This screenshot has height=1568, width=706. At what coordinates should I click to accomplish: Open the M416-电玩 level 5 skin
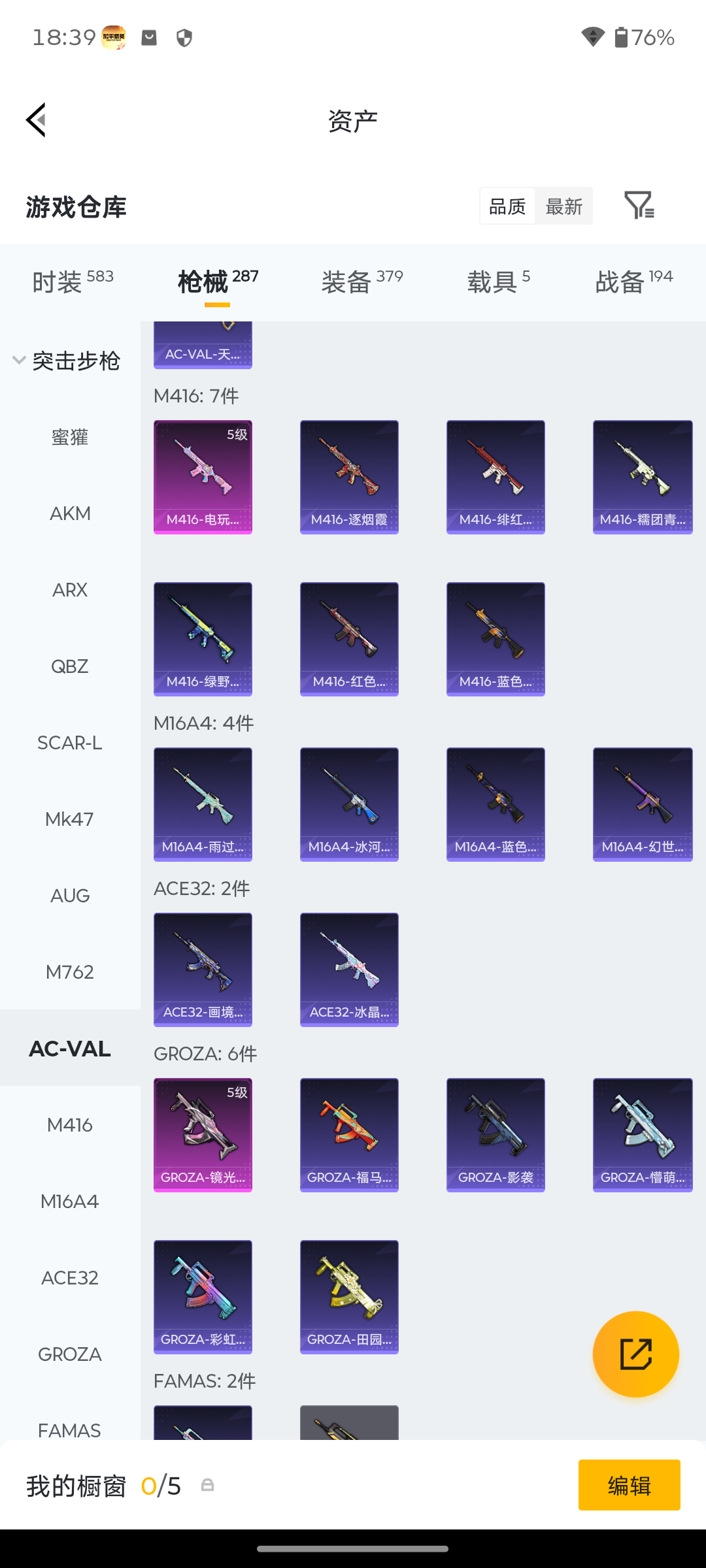pos(203,477)
